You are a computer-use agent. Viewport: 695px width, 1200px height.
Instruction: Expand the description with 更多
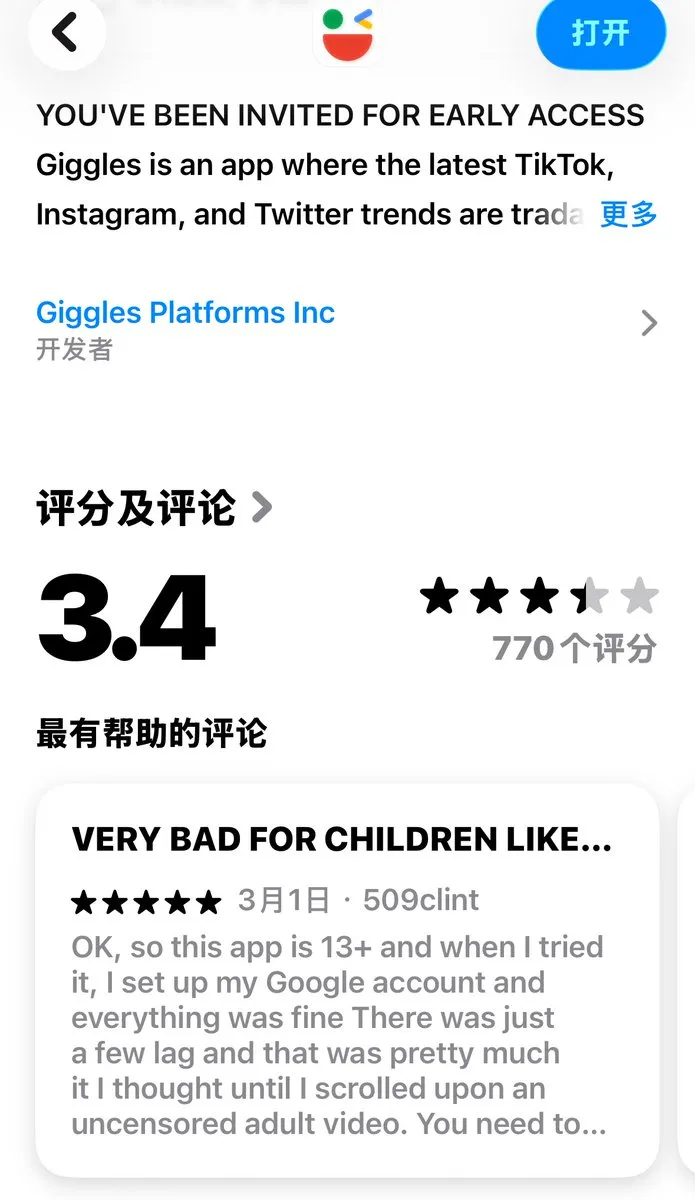click(628, 214)
